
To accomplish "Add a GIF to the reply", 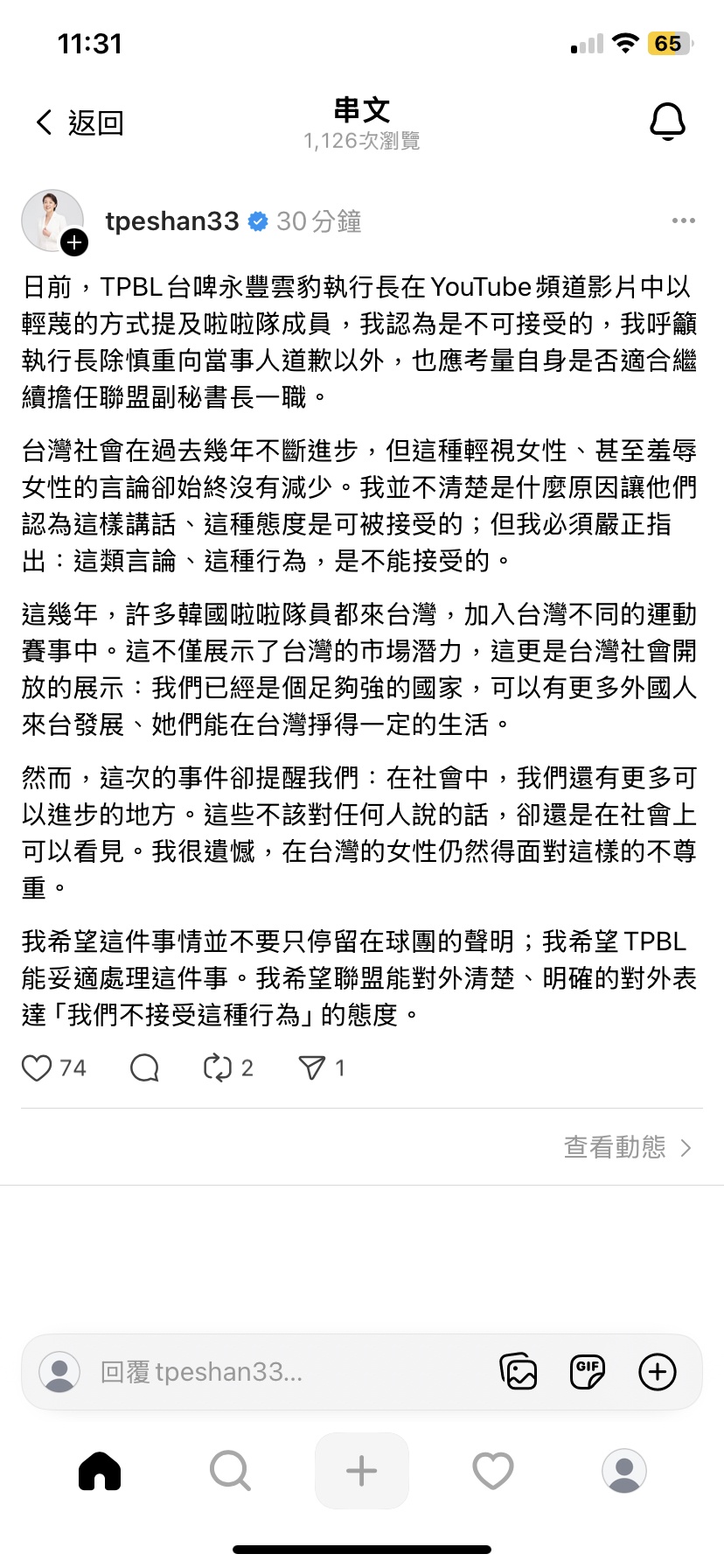I will coord(588,1371).
